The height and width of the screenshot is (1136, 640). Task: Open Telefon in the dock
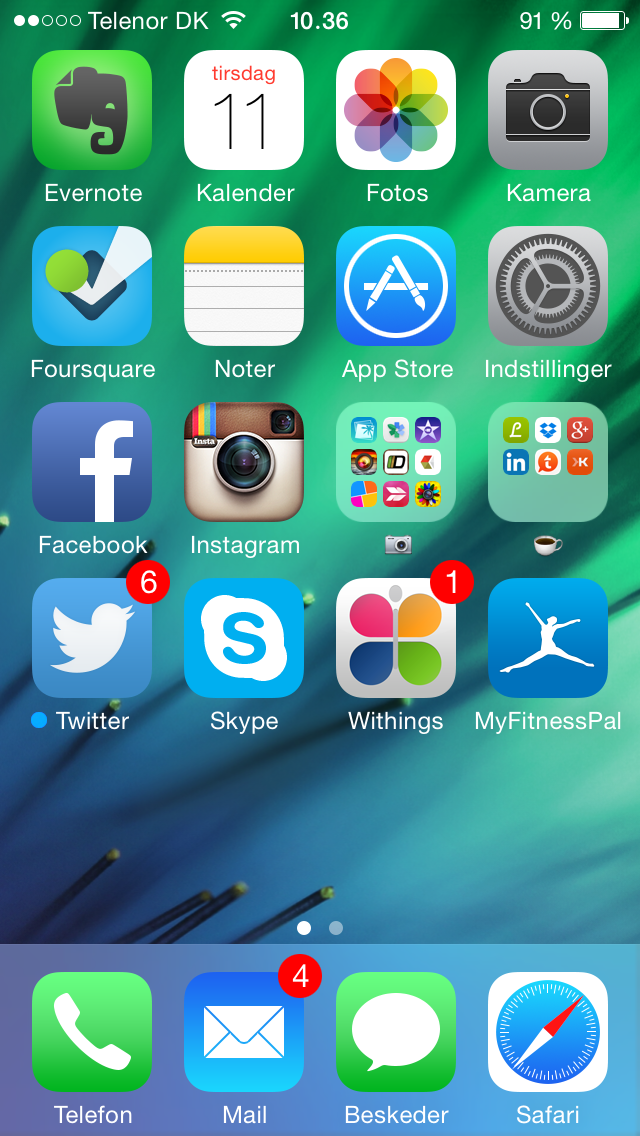pyautogui.click(x=92, y=1032)
